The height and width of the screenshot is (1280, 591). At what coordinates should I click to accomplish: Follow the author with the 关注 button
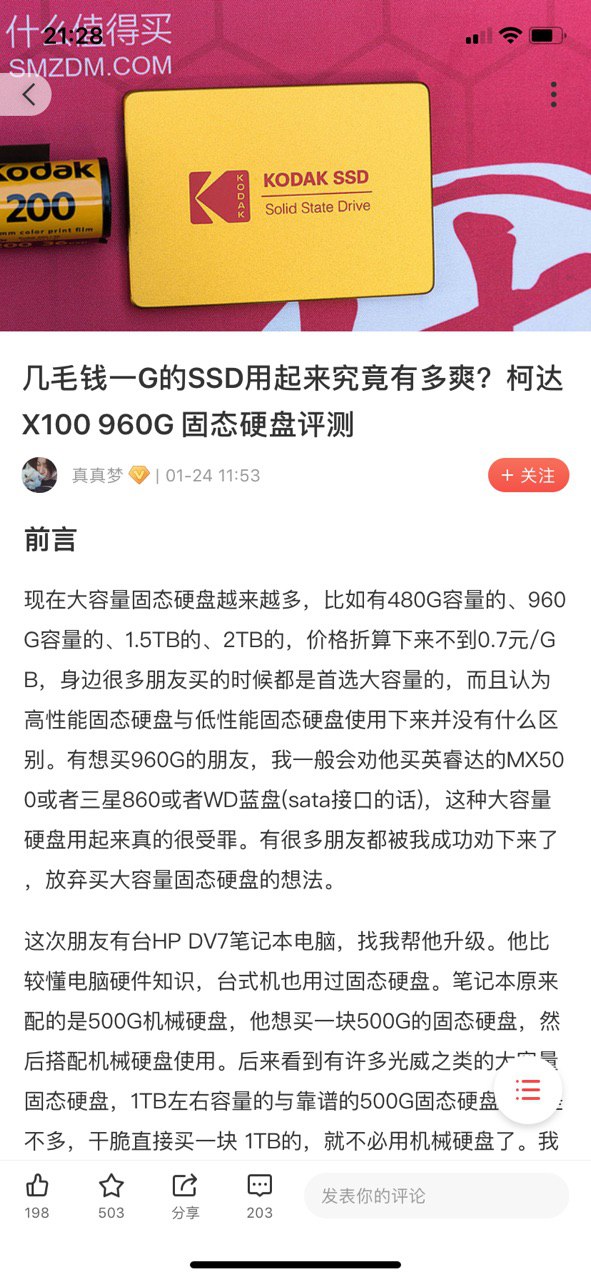528,475
